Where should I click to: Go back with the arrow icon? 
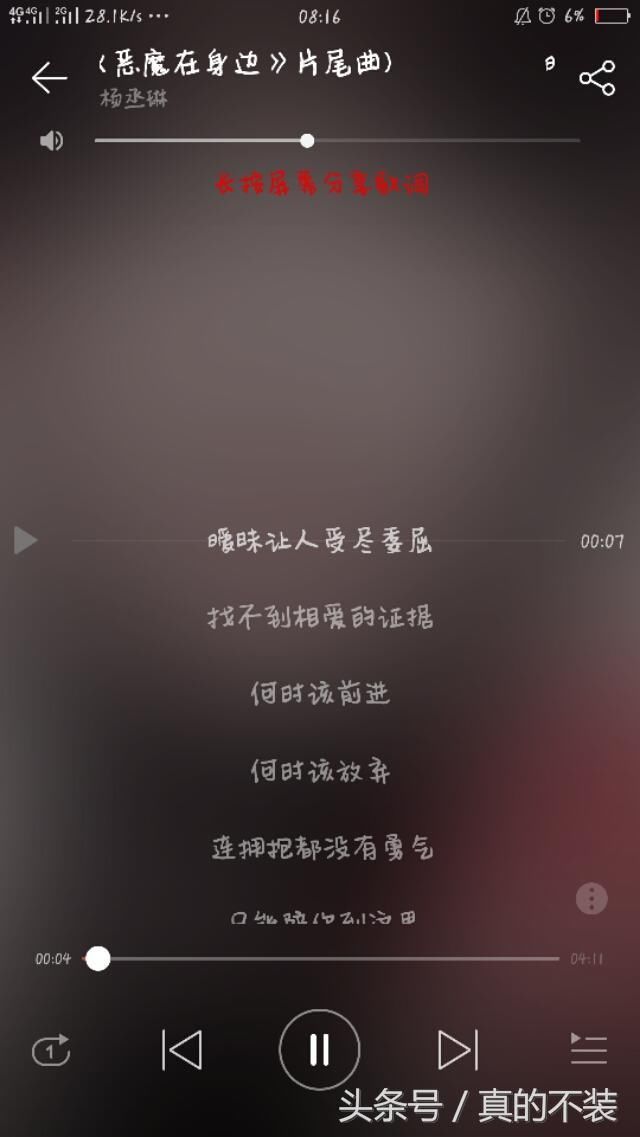pos(48,78)
